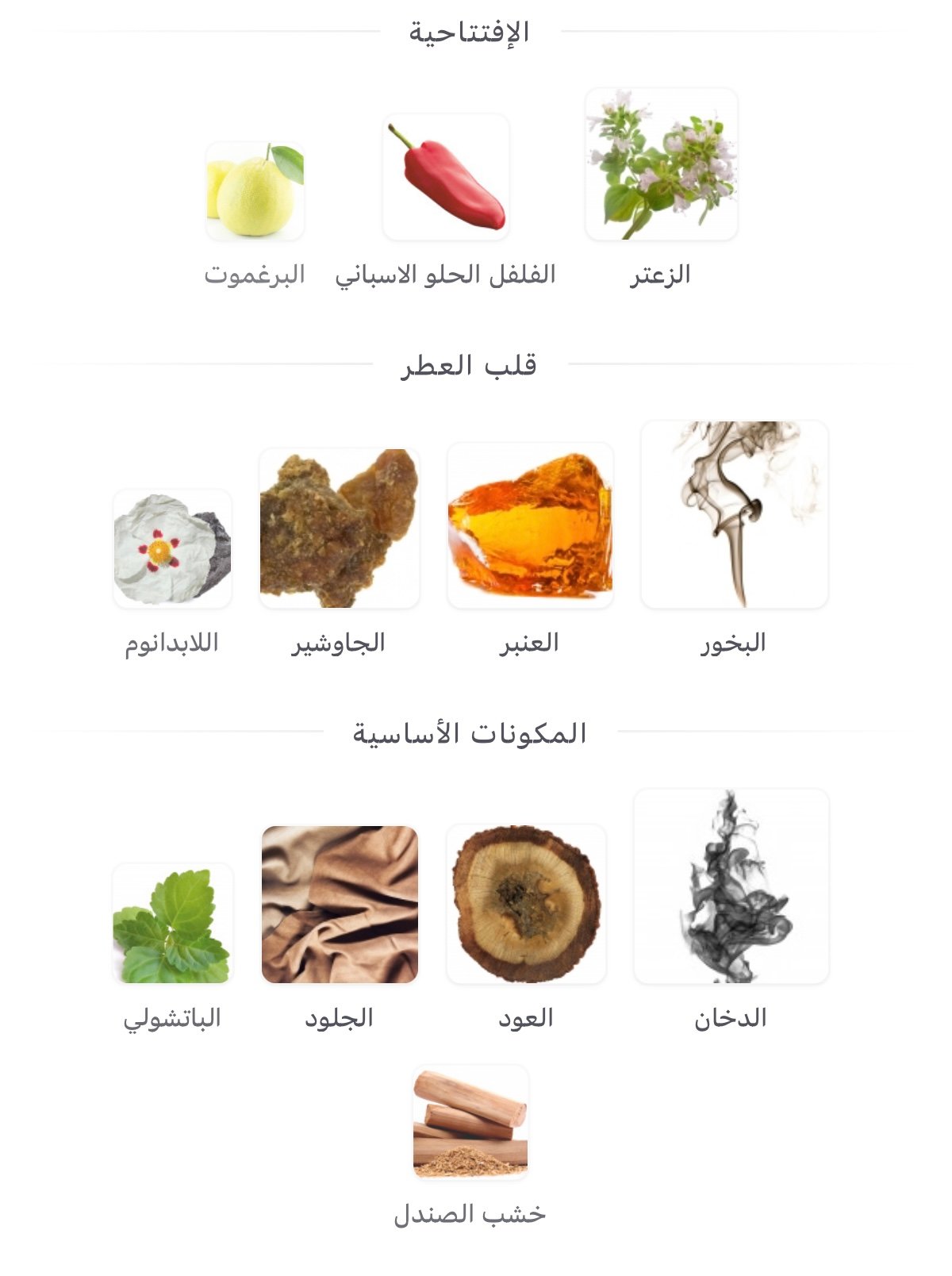Open the patchouli (الباتشولي) note
Image resolution: width=952 pixels, height=1276 pixels.
pyautogui.click(x=172, y=924)
